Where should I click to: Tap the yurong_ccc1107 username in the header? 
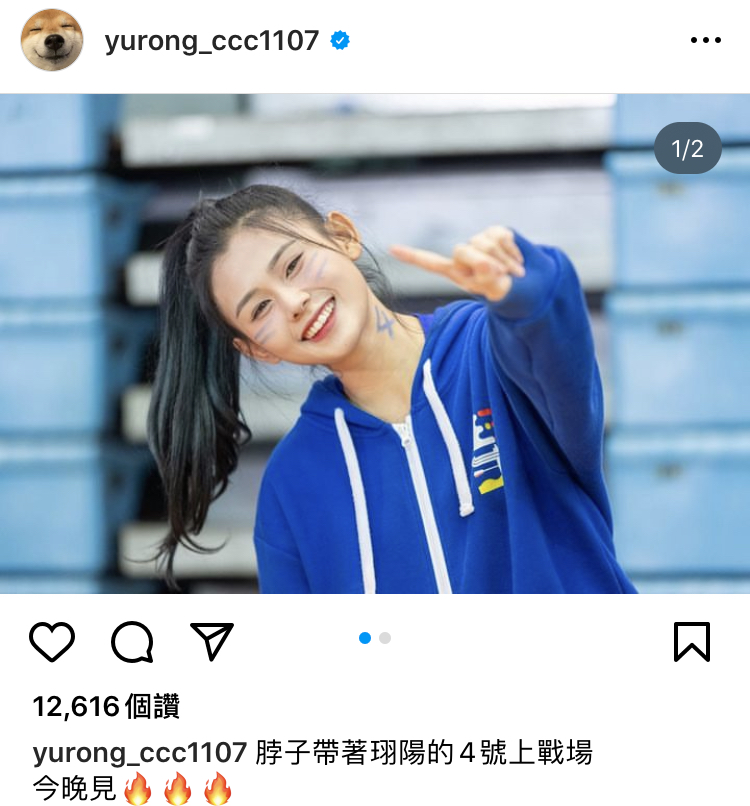[x=211, y=41]
